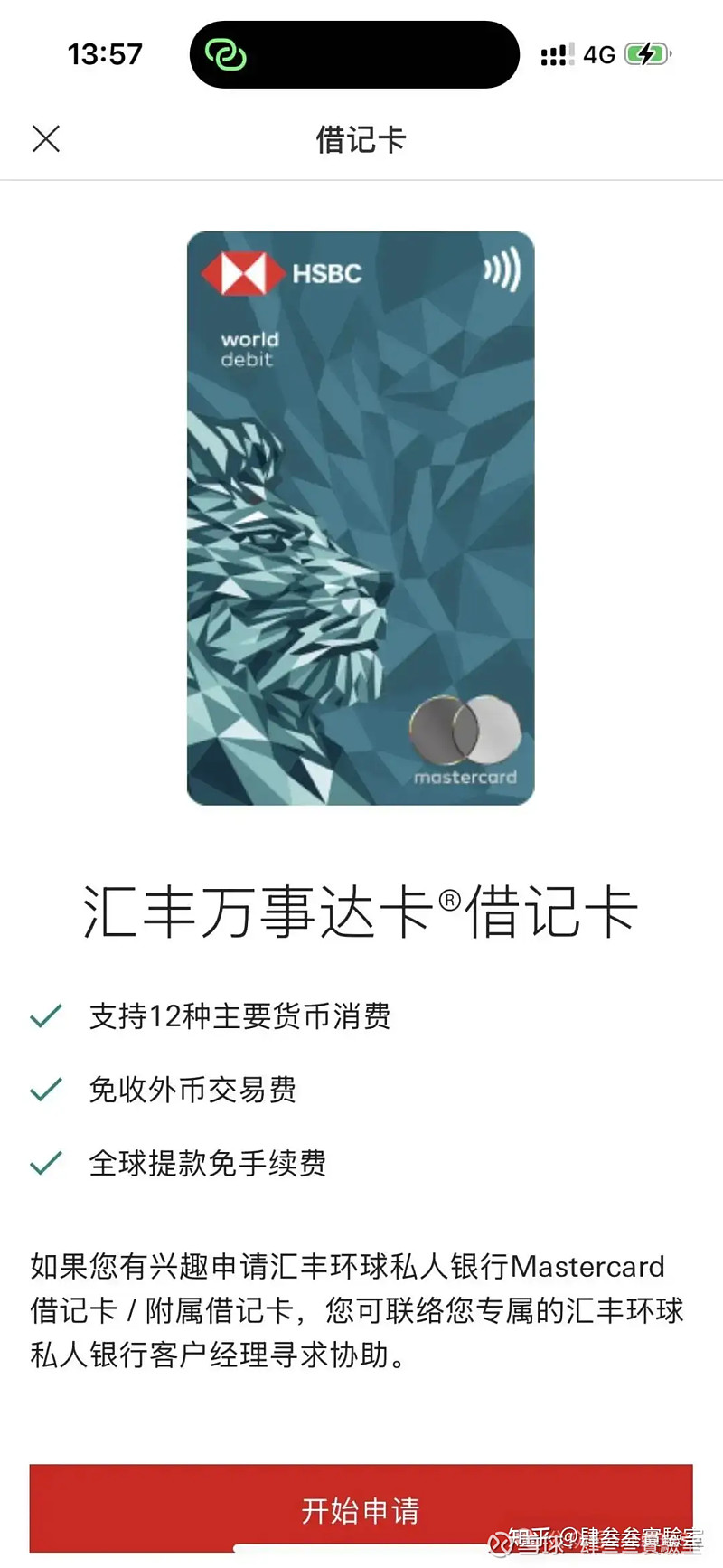Tap the cellular signal strength icon
The height and width of the screenshot is (1568, 723).
click(555, 53)
